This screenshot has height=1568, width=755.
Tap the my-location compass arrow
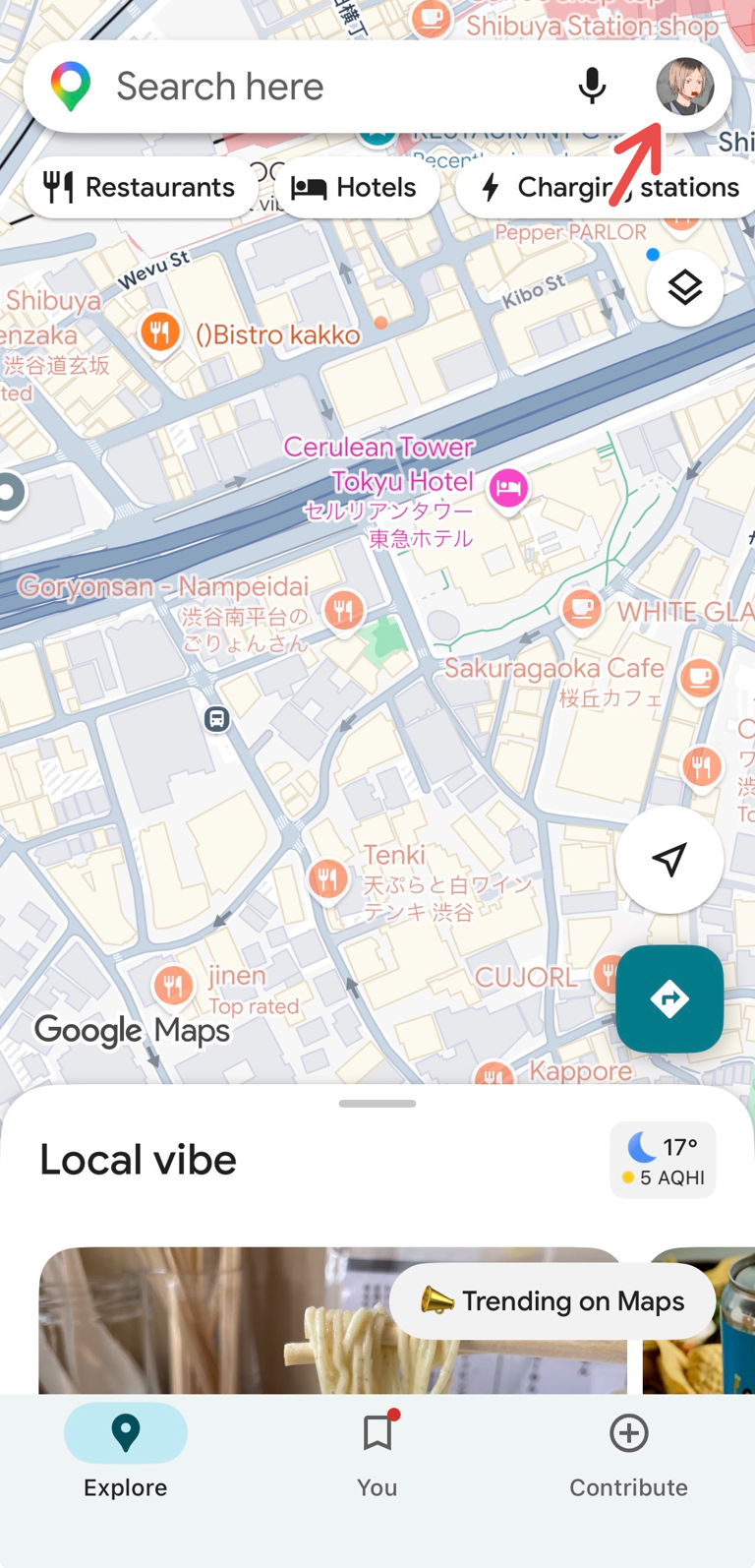tap(669, 859)
